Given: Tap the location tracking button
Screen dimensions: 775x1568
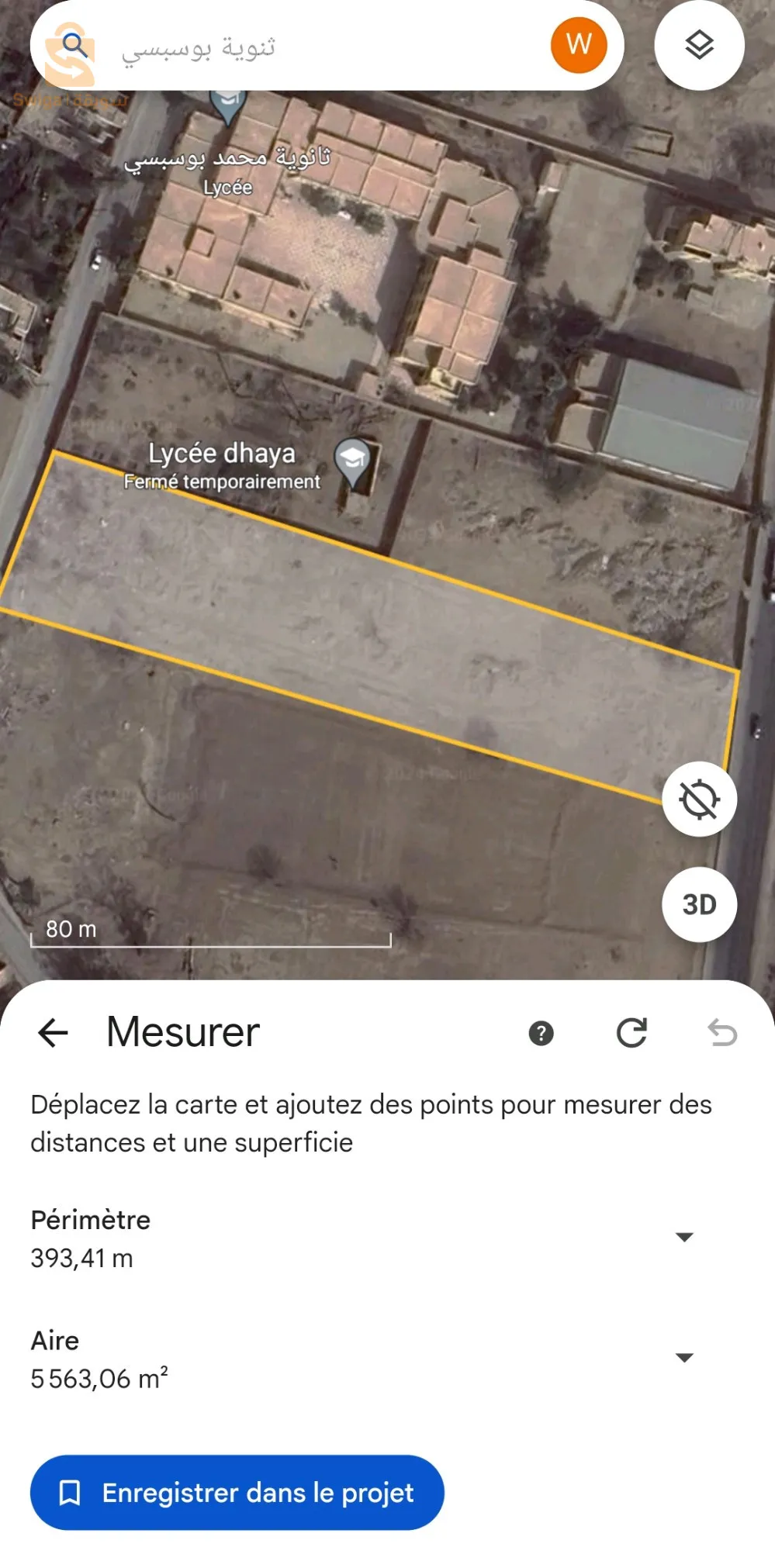Looking at the screenshot, I should point(699,800).
